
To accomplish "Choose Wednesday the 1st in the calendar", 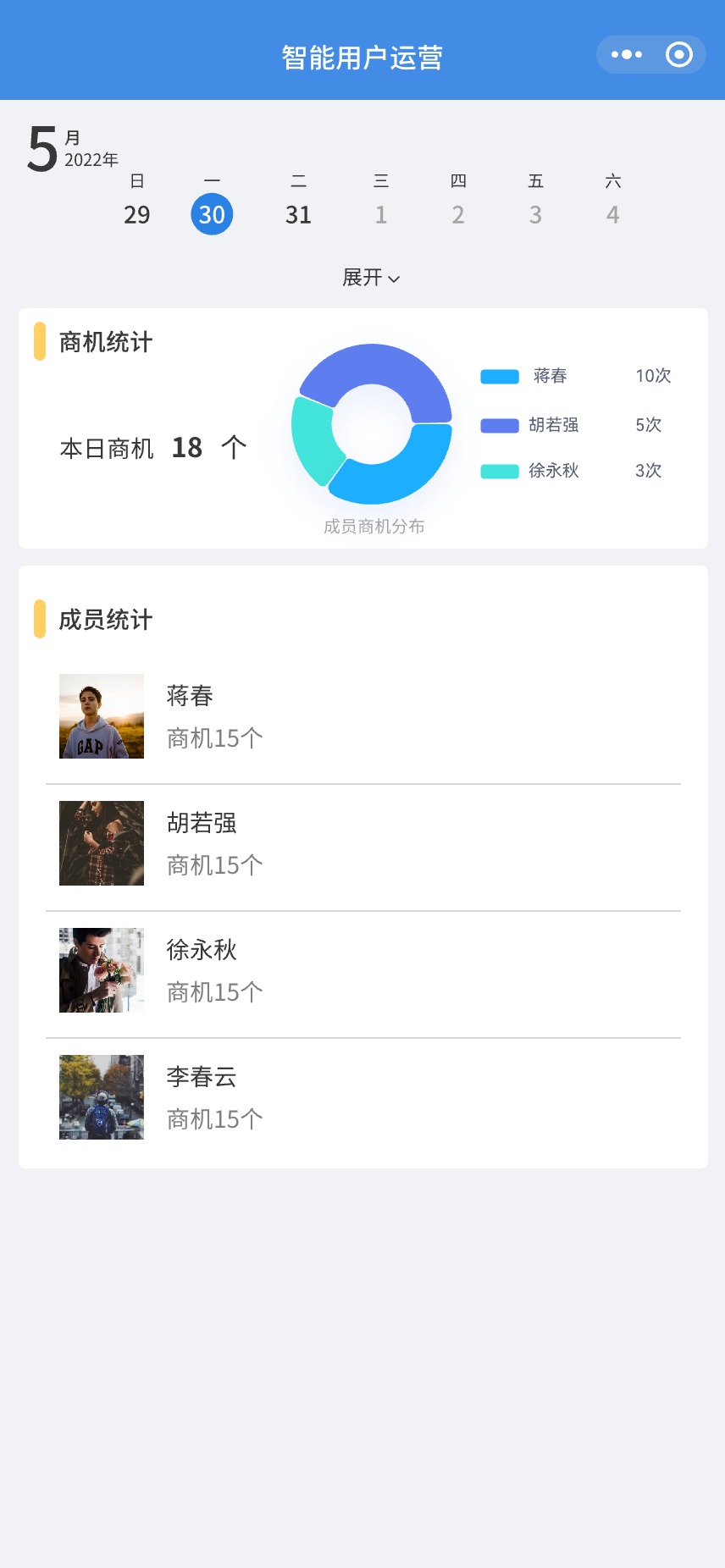I will tap(381, 214).
